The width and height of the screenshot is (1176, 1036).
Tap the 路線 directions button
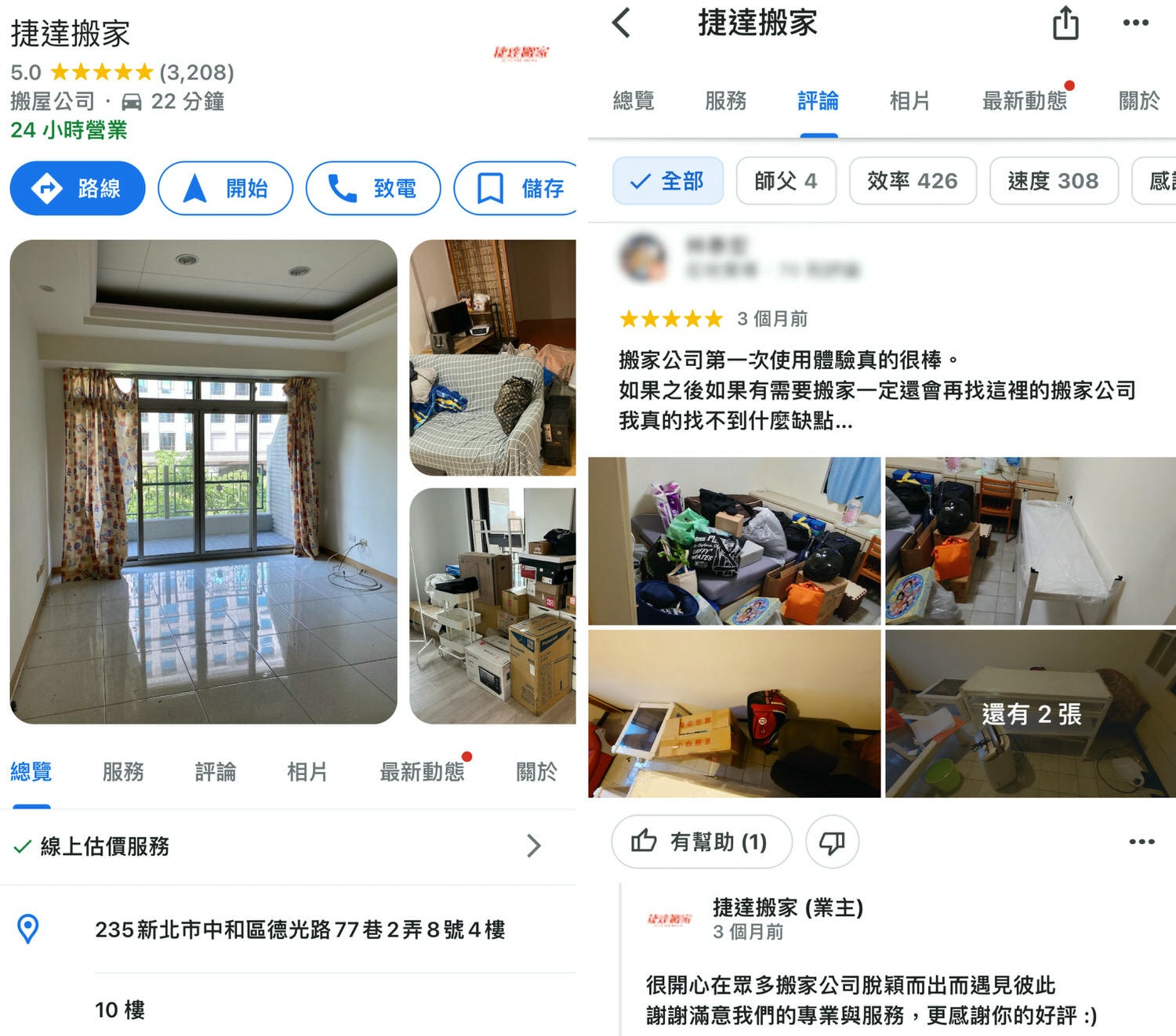click(x=78, y=188)
